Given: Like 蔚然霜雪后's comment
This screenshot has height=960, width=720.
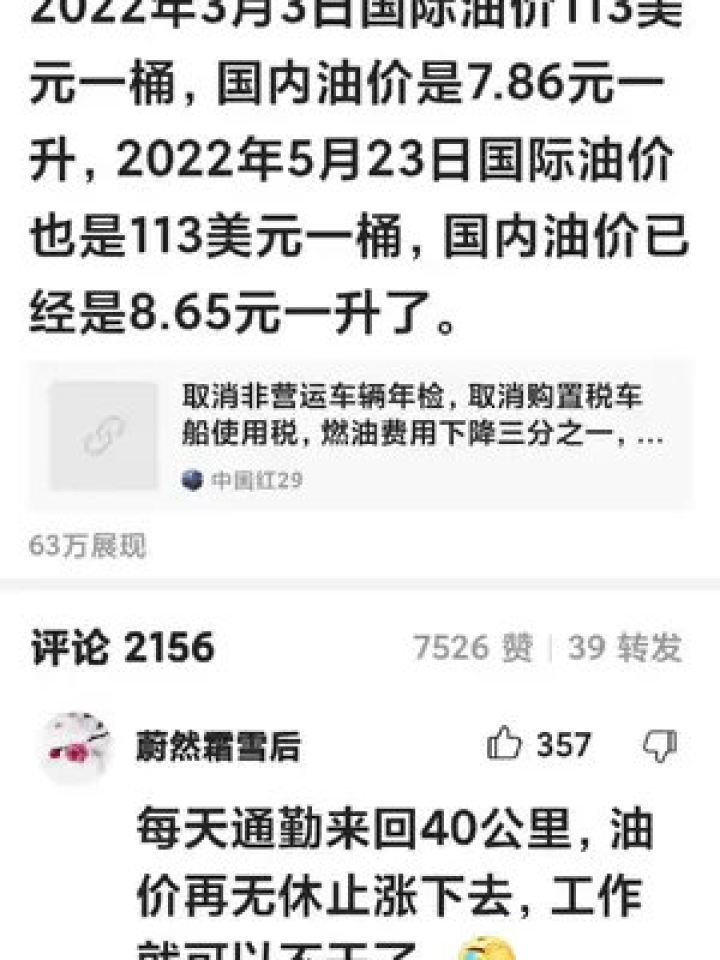Looking at the screenshot, I should (x=505, y=745).
